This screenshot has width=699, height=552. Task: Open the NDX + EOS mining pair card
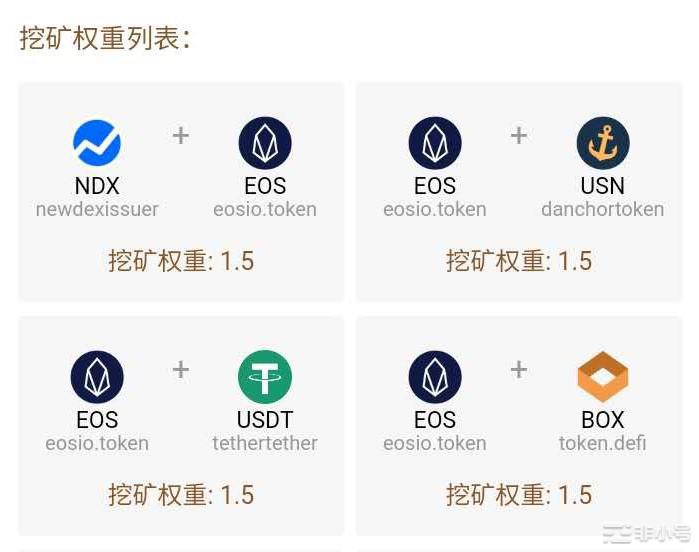click(181, 192)
